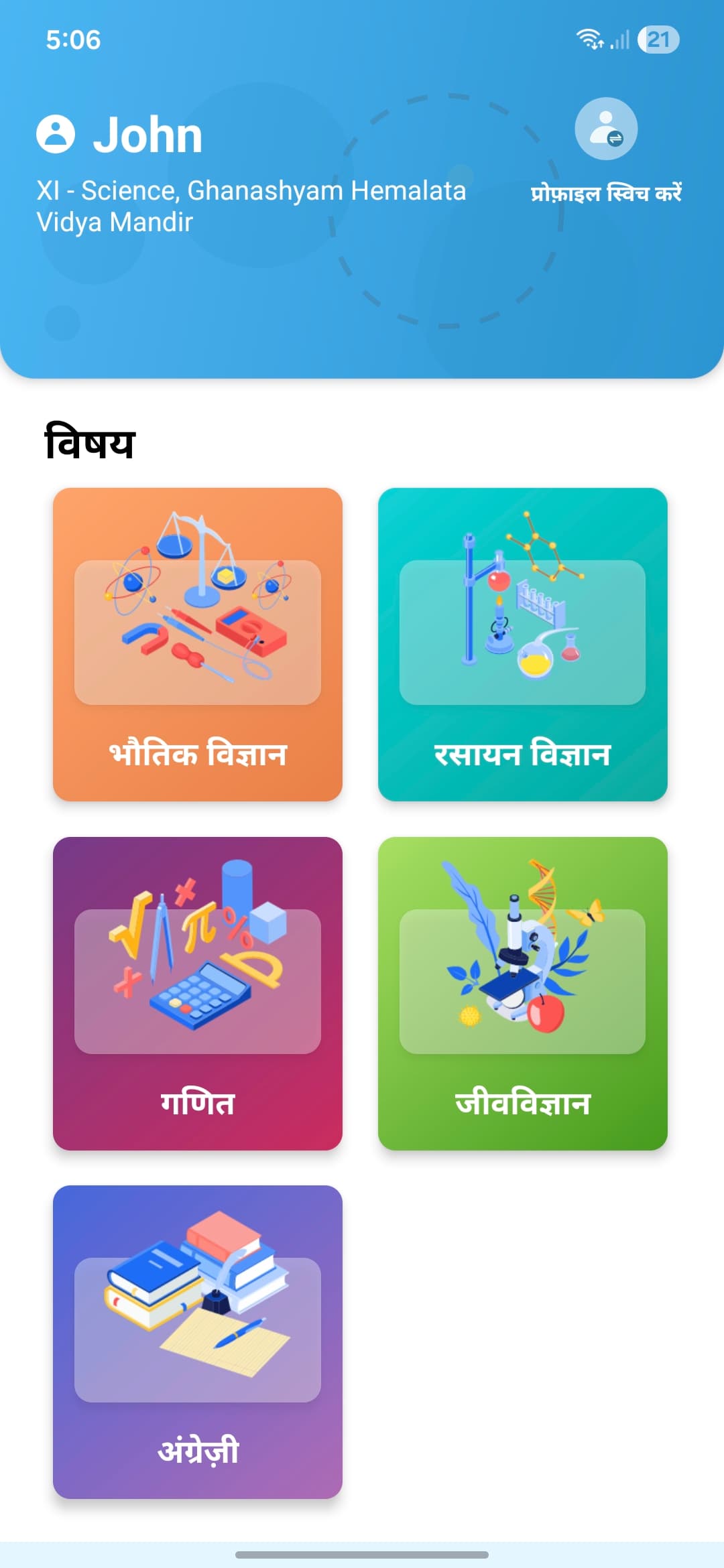Viewport: 724px width, 1568px height.
Task: Open the रसायन विज्ञान (Chemistry) subject card
Action: pyautogui.click(x=523, y=644)
